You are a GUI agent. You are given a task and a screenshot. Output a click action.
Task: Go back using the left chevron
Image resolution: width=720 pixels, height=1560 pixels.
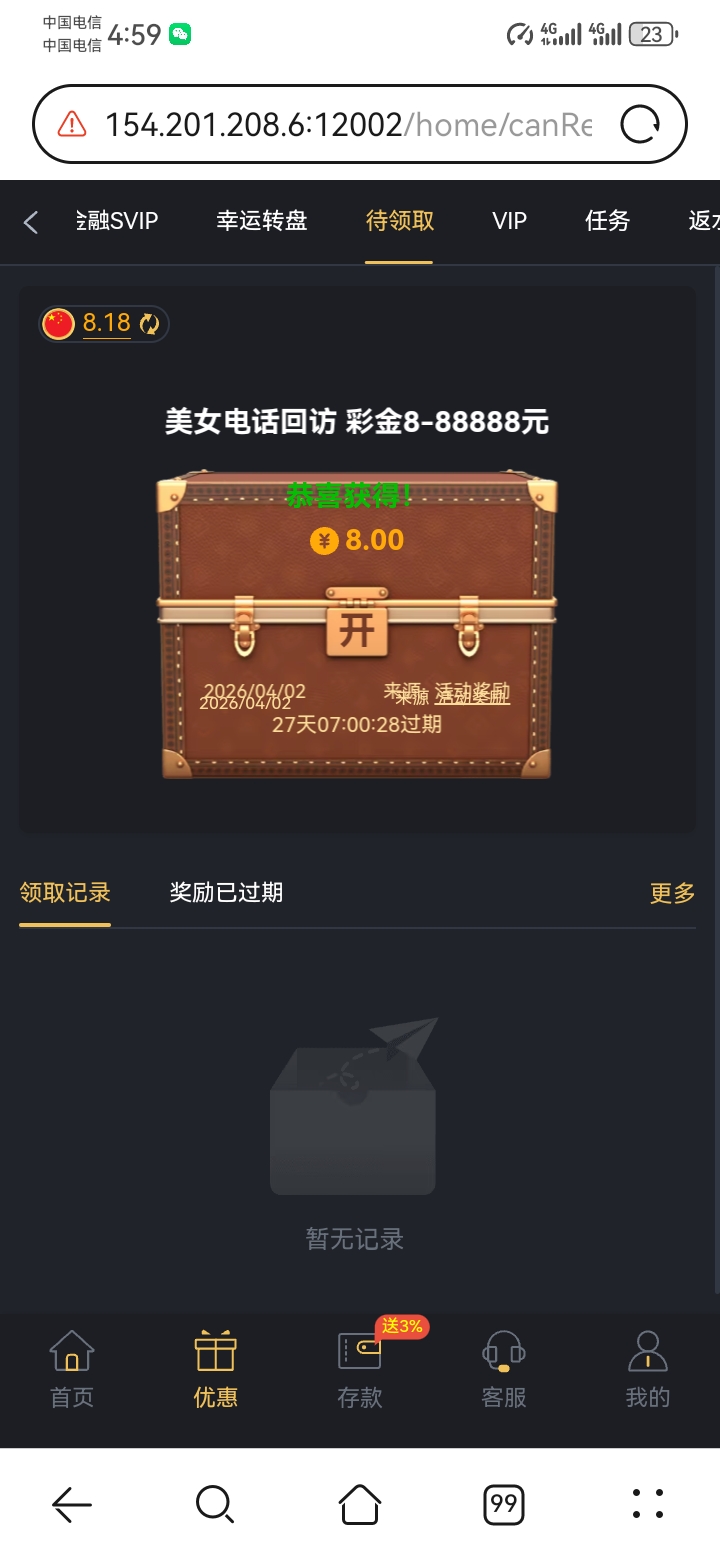(31, 222)
